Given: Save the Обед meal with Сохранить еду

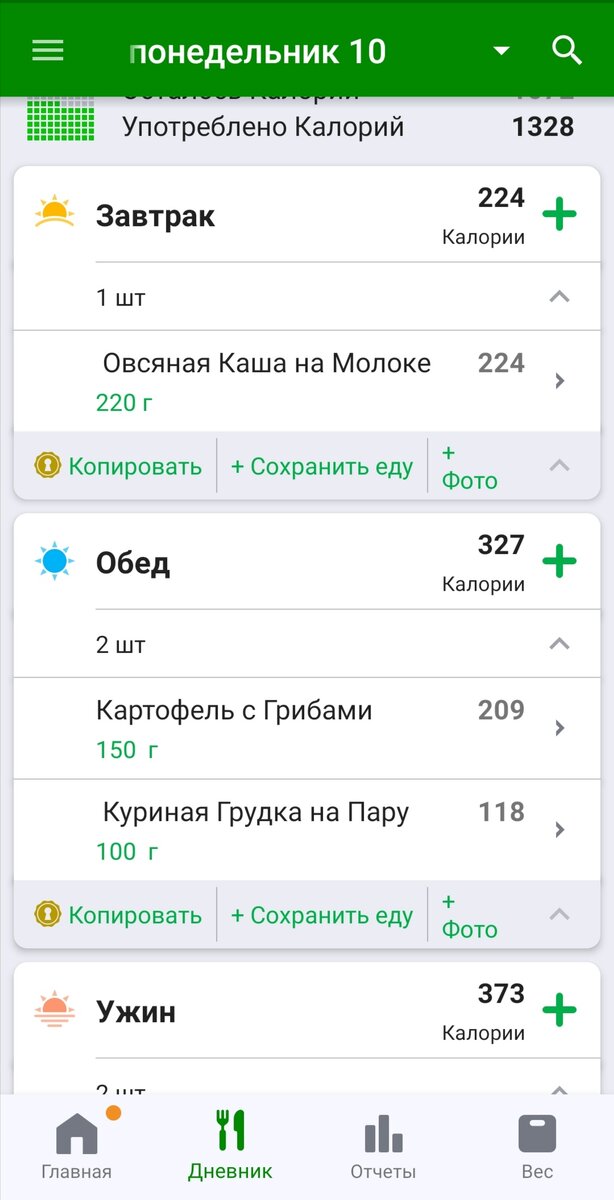Looking at the screenshot, I should coord(321,914).
